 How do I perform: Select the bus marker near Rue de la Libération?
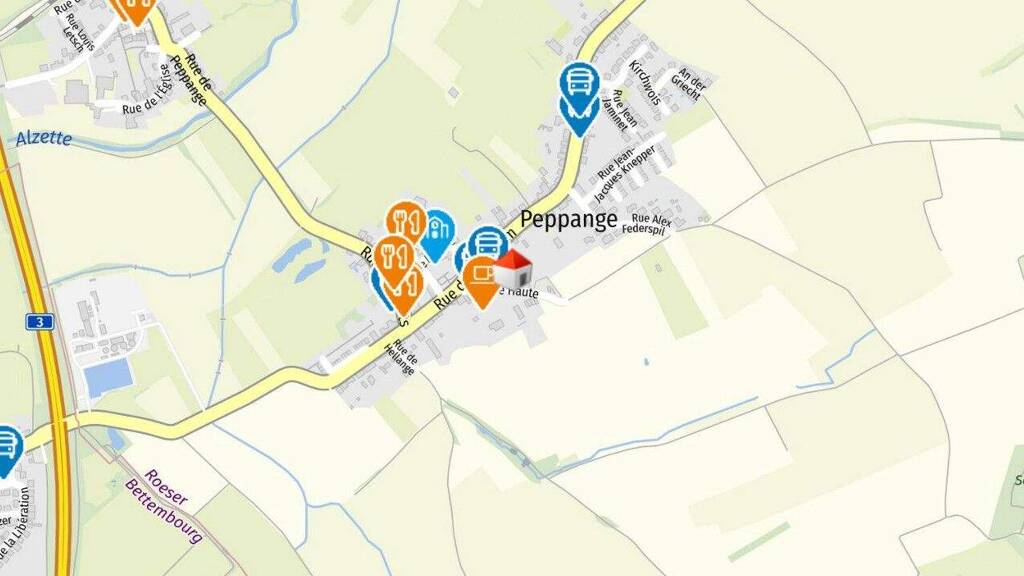[6, 447]
